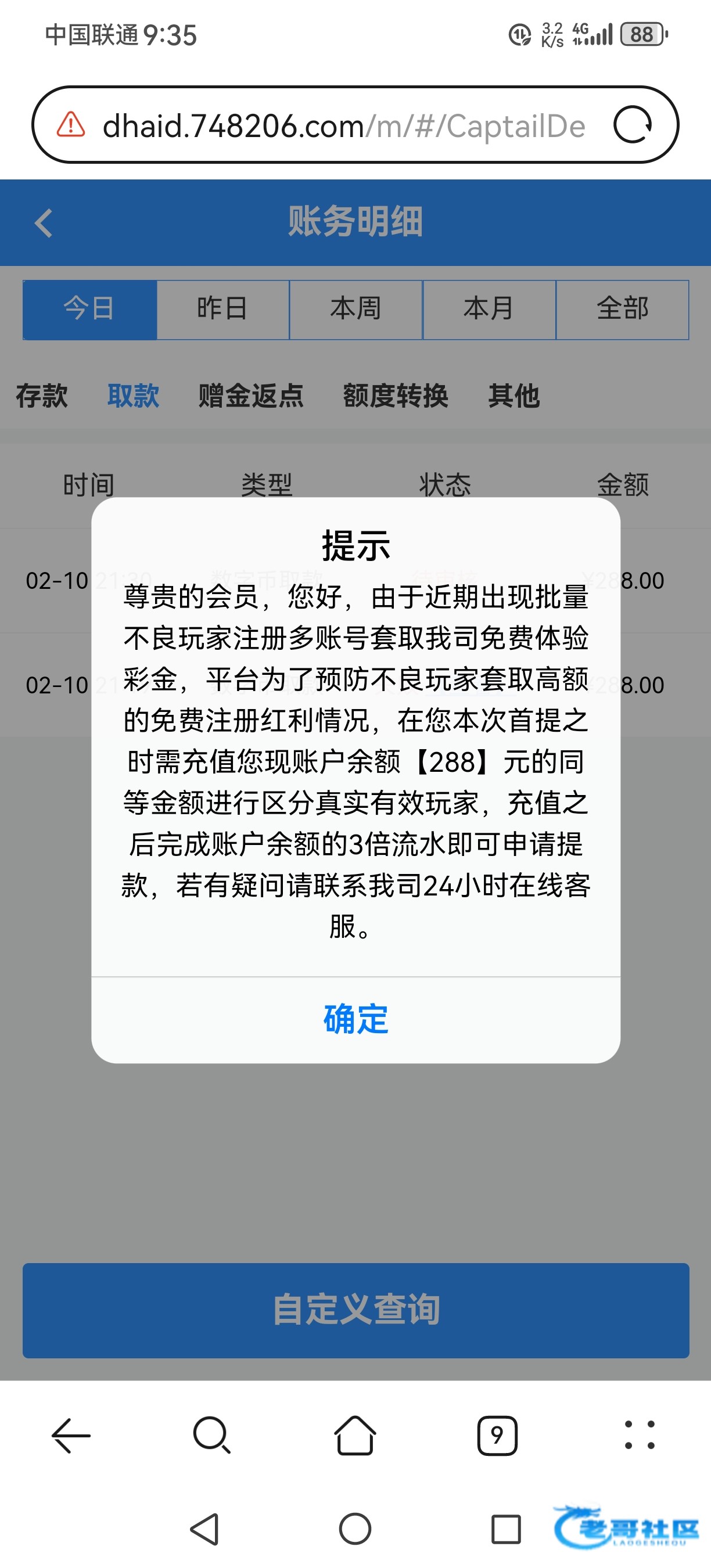Tap the system back triangle button
Screen dimensions: 711x1568
pos(204,1529)
